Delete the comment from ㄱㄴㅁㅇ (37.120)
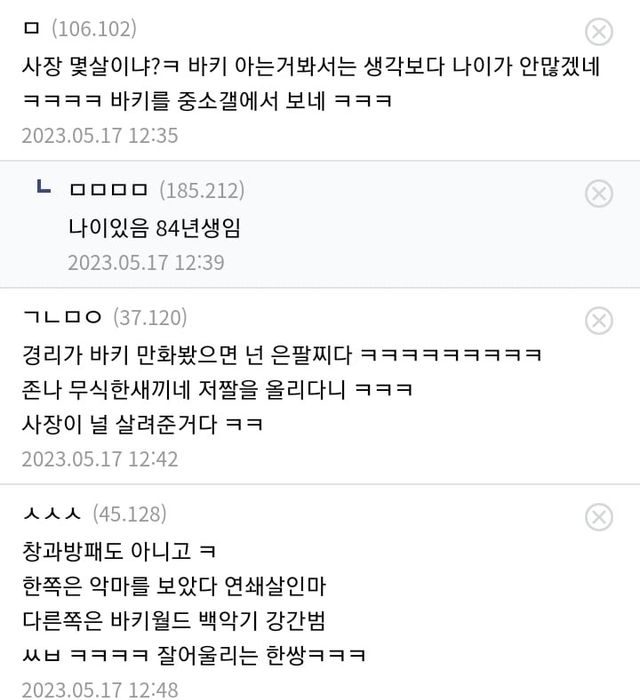Viewport: 640px width, 700px height. tap(598, 320)
